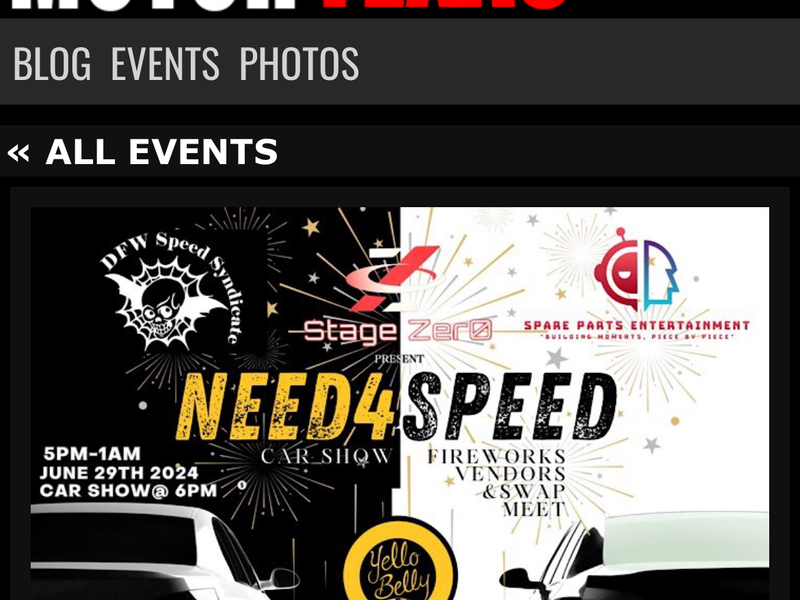800x600 pixels.
Task: Switch to the Photos section
Action: tap(299, 64)
